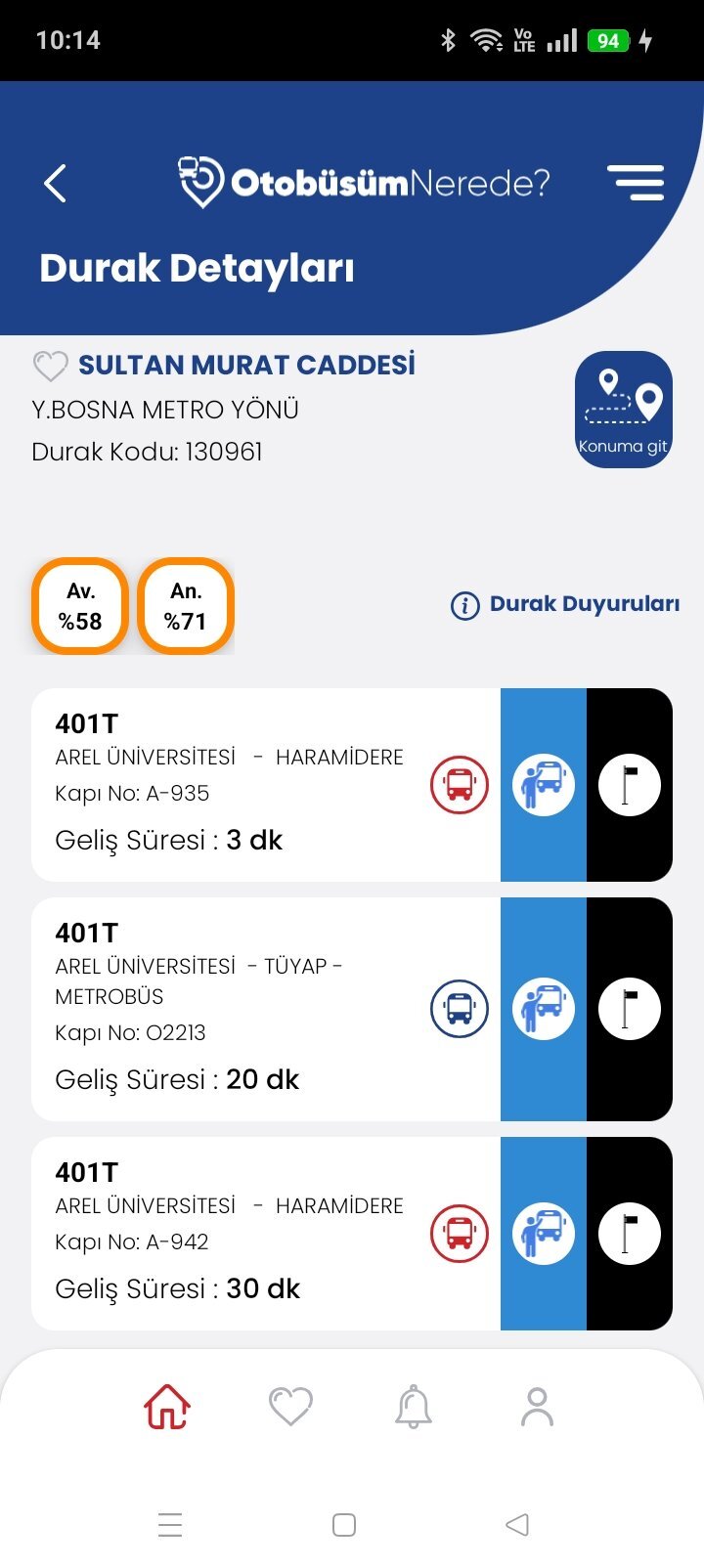Add Sultan Murat Caddesi stop to favorites
The image size is (704, 1568).
(50, 367)
